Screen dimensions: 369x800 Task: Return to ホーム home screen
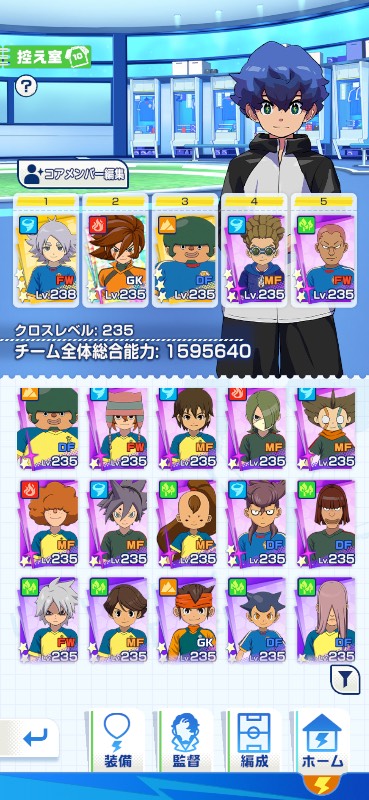(x=323, y=740)
